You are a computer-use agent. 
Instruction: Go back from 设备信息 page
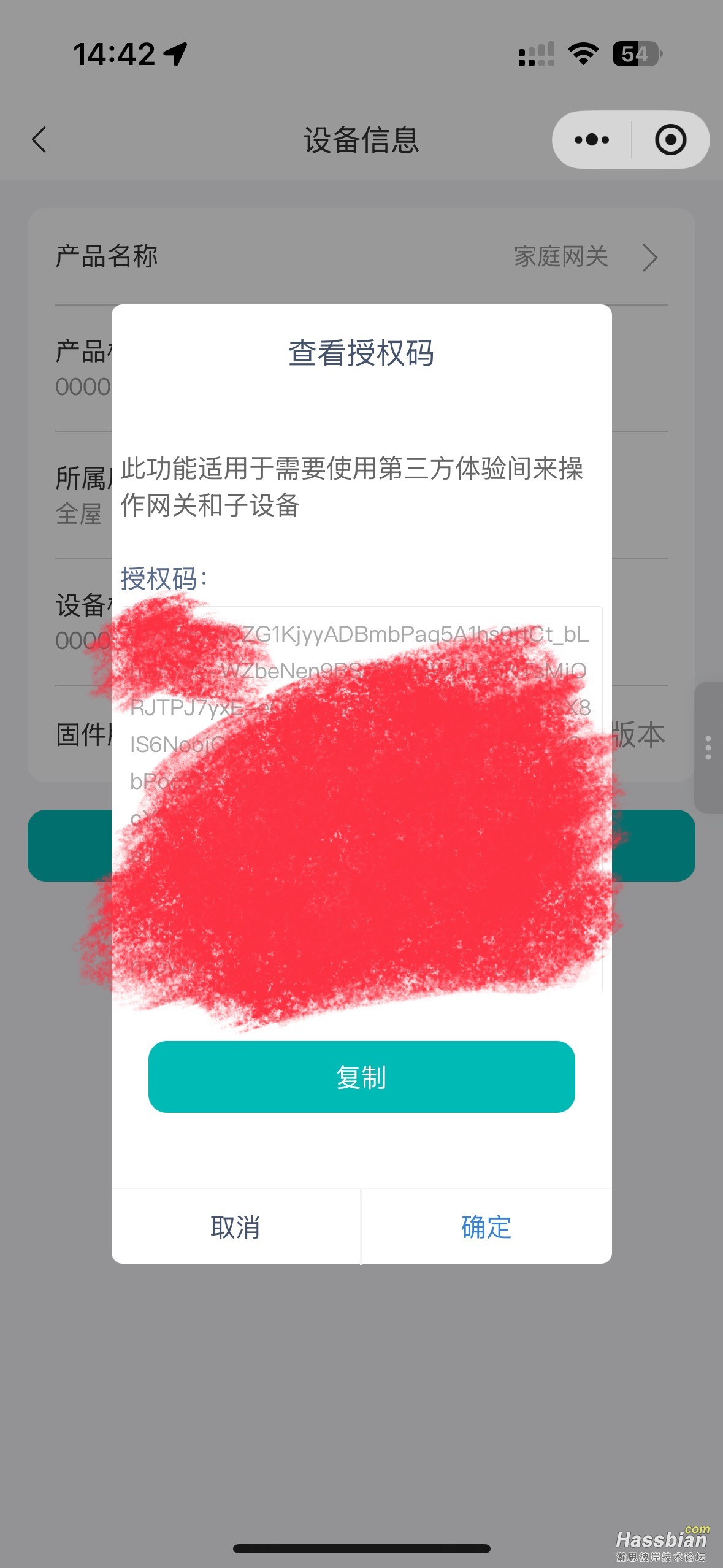pyautogui.click(x=39, y=140)
